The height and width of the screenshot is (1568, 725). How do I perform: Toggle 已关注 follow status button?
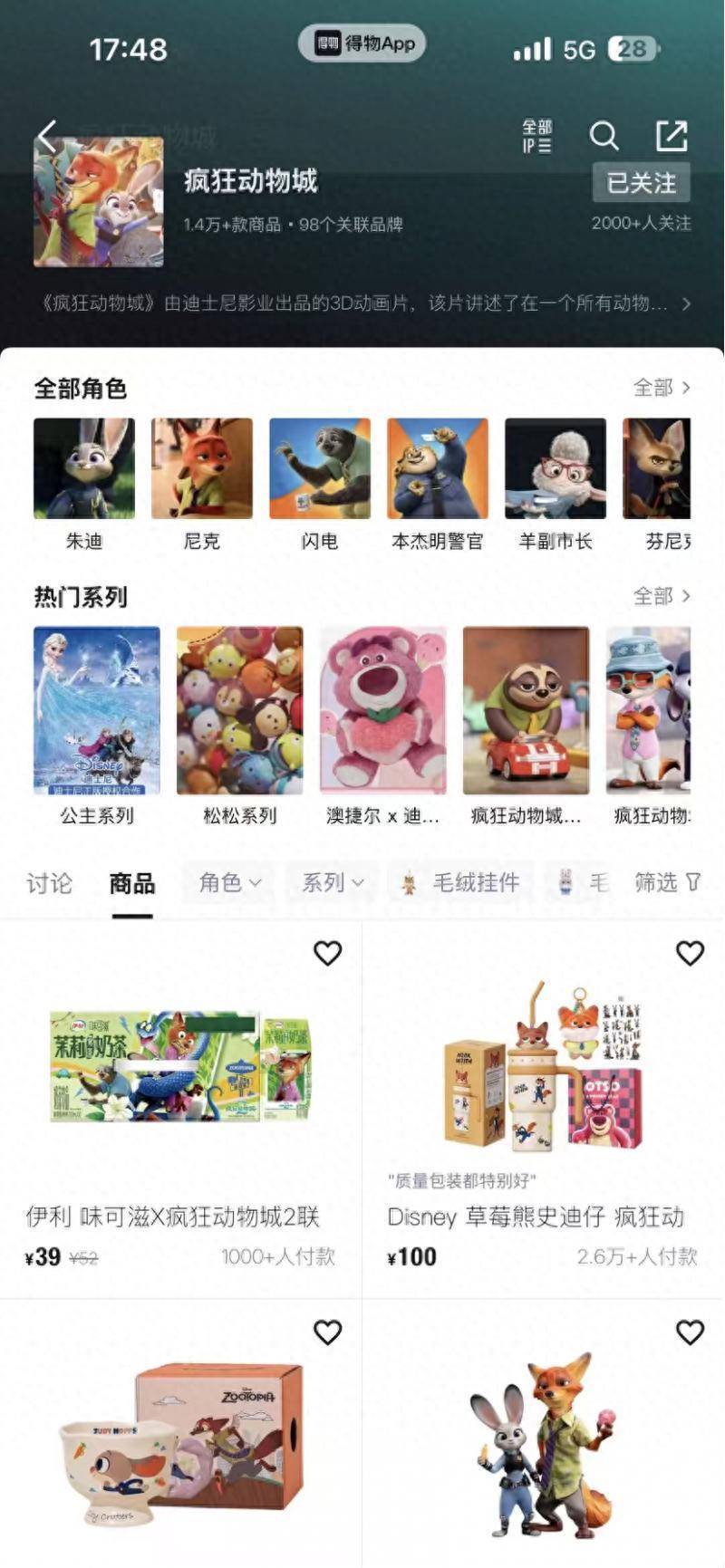pos(641,182)
